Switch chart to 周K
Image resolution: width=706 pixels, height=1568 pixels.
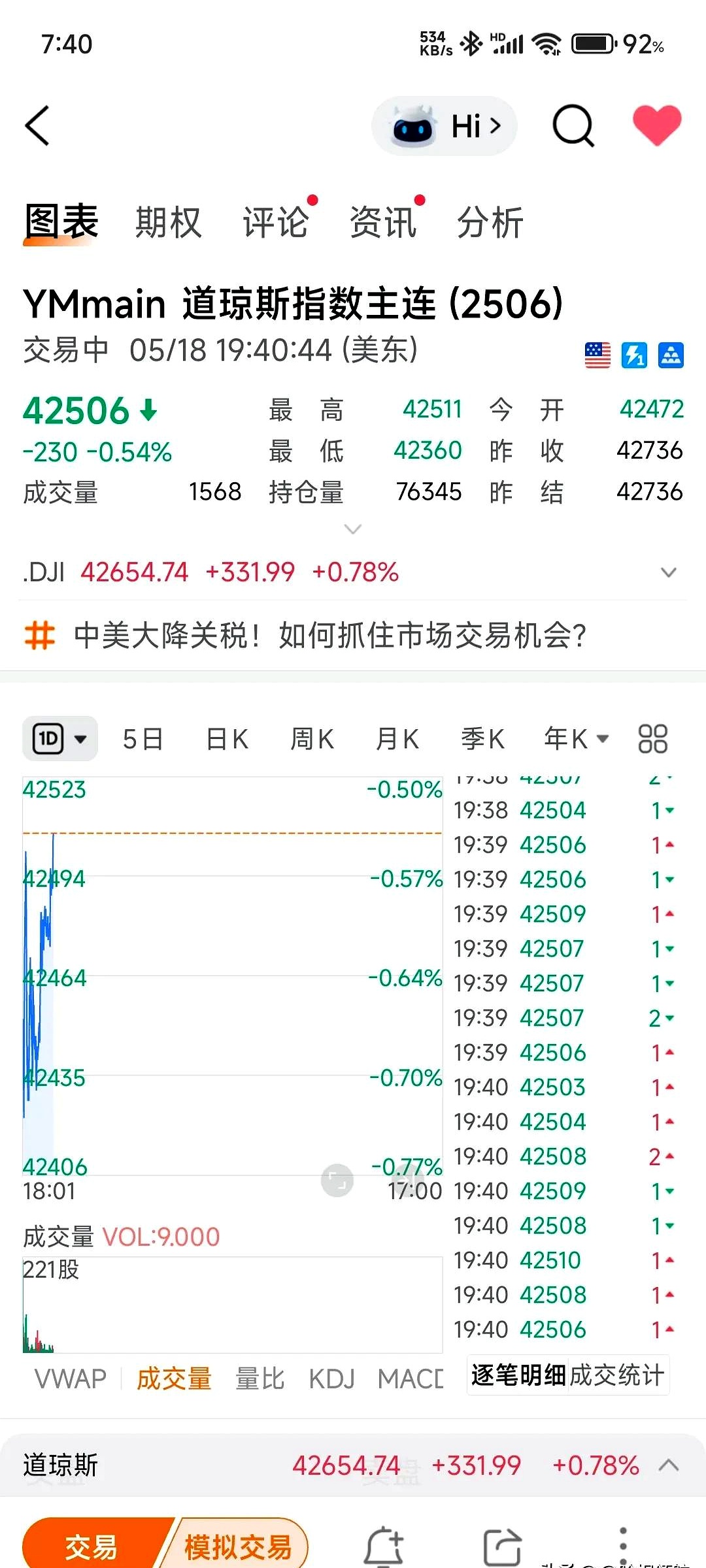click(312, 739)
